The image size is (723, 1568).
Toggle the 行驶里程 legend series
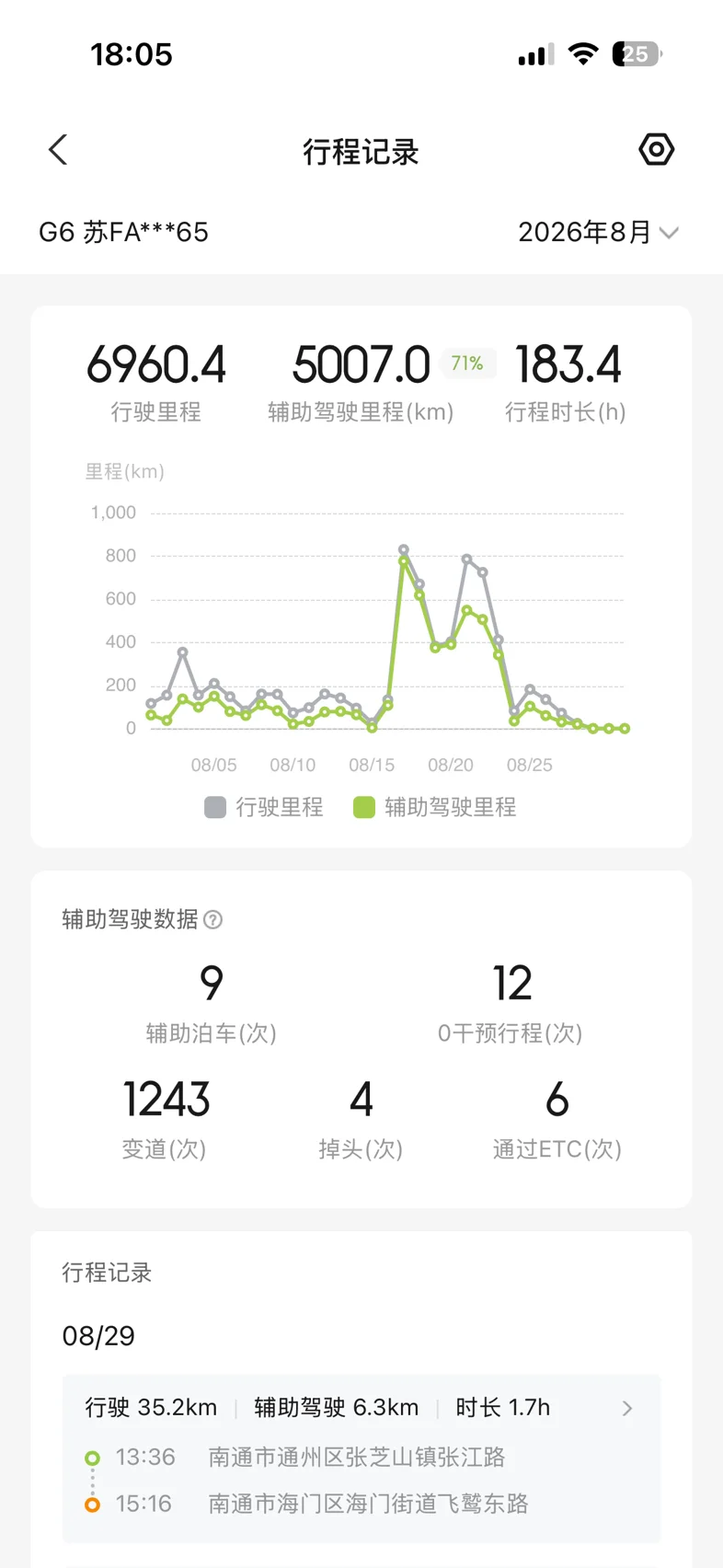point(264,807)
